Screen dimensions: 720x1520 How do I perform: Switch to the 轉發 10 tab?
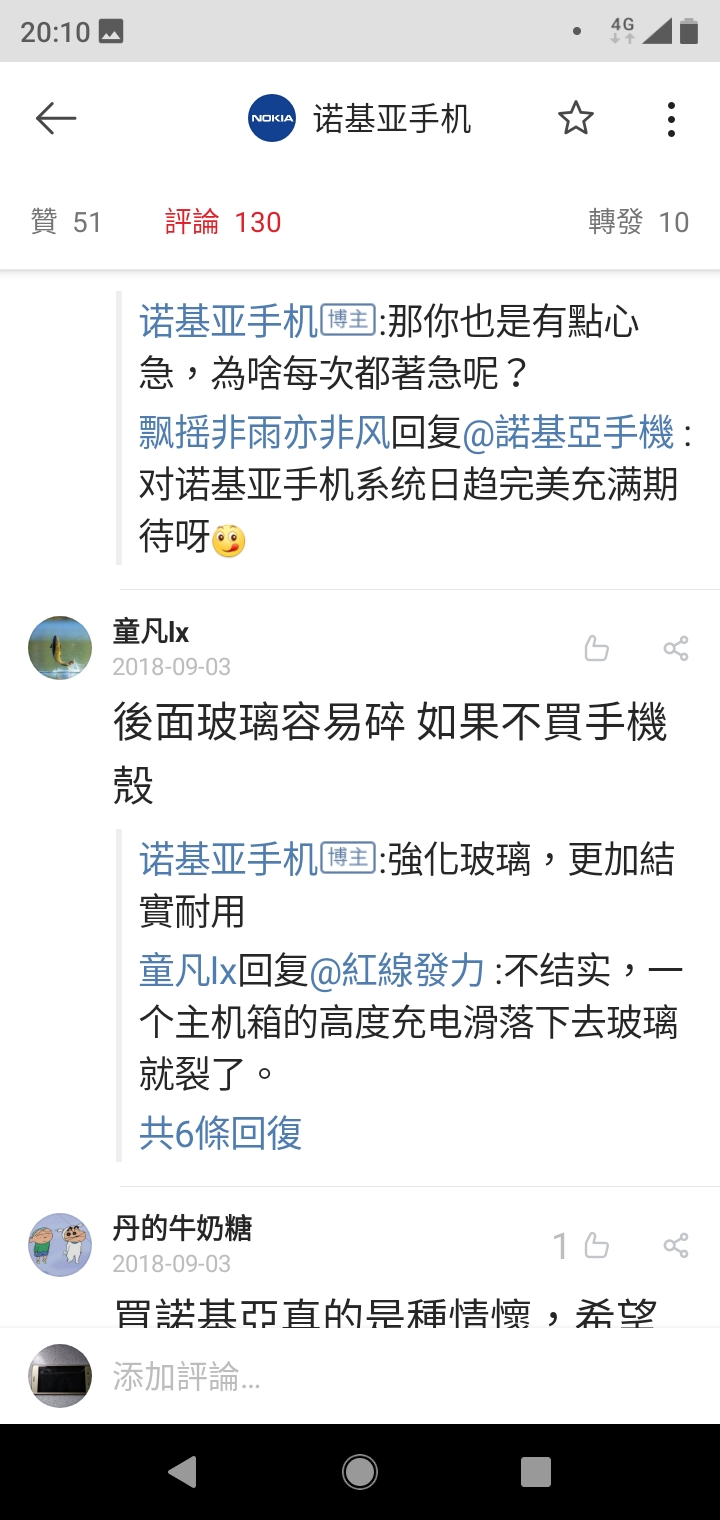point(638,221)
